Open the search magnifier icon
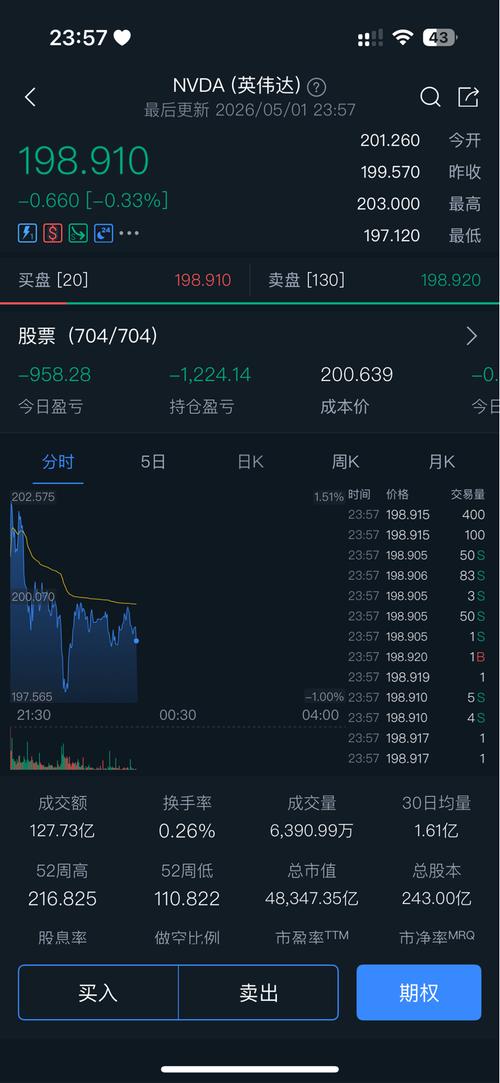Viewport: 500px width, 1083px height. pos(430,97)
